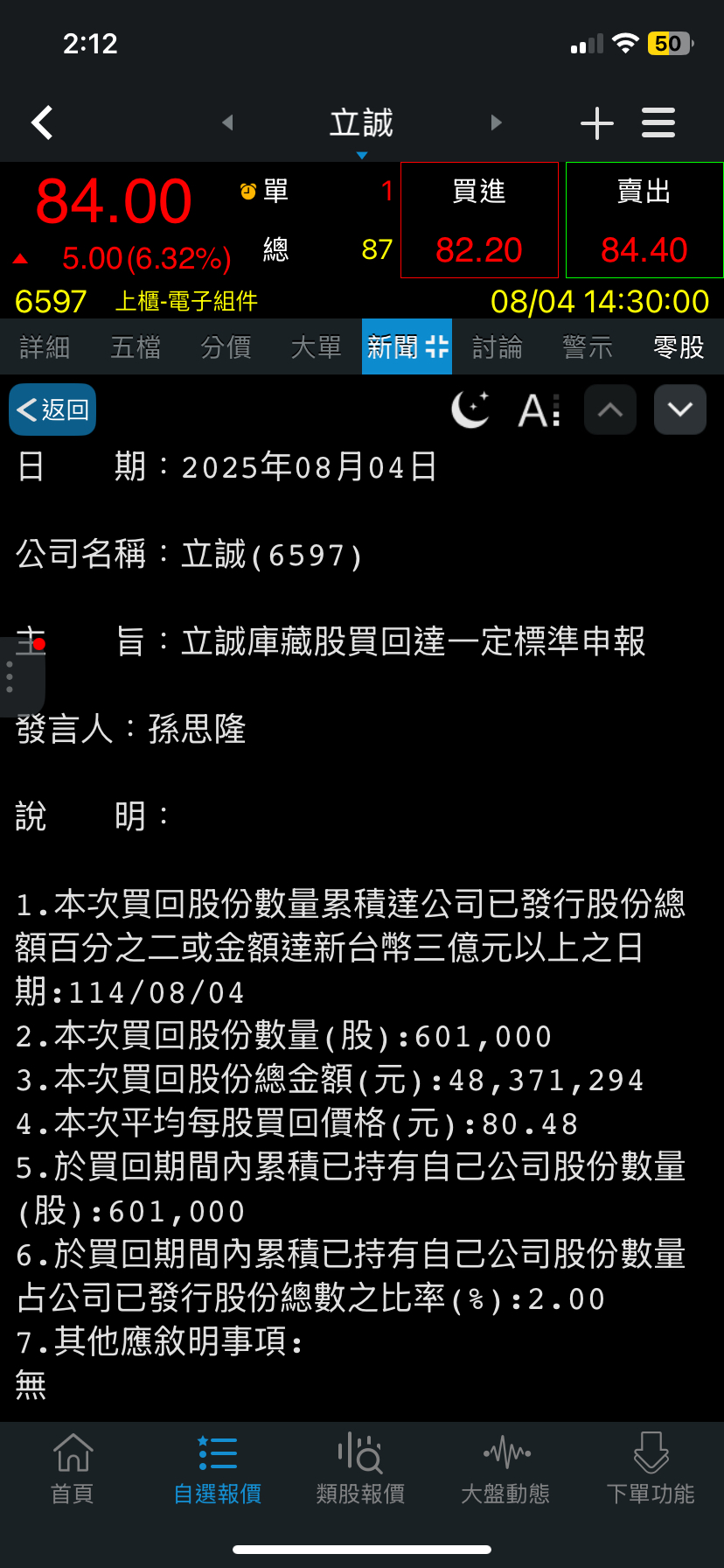Switch to the 詳細 tab
Image resolution: width=724 pixels, height=1568 pixels.
point(45,347)
